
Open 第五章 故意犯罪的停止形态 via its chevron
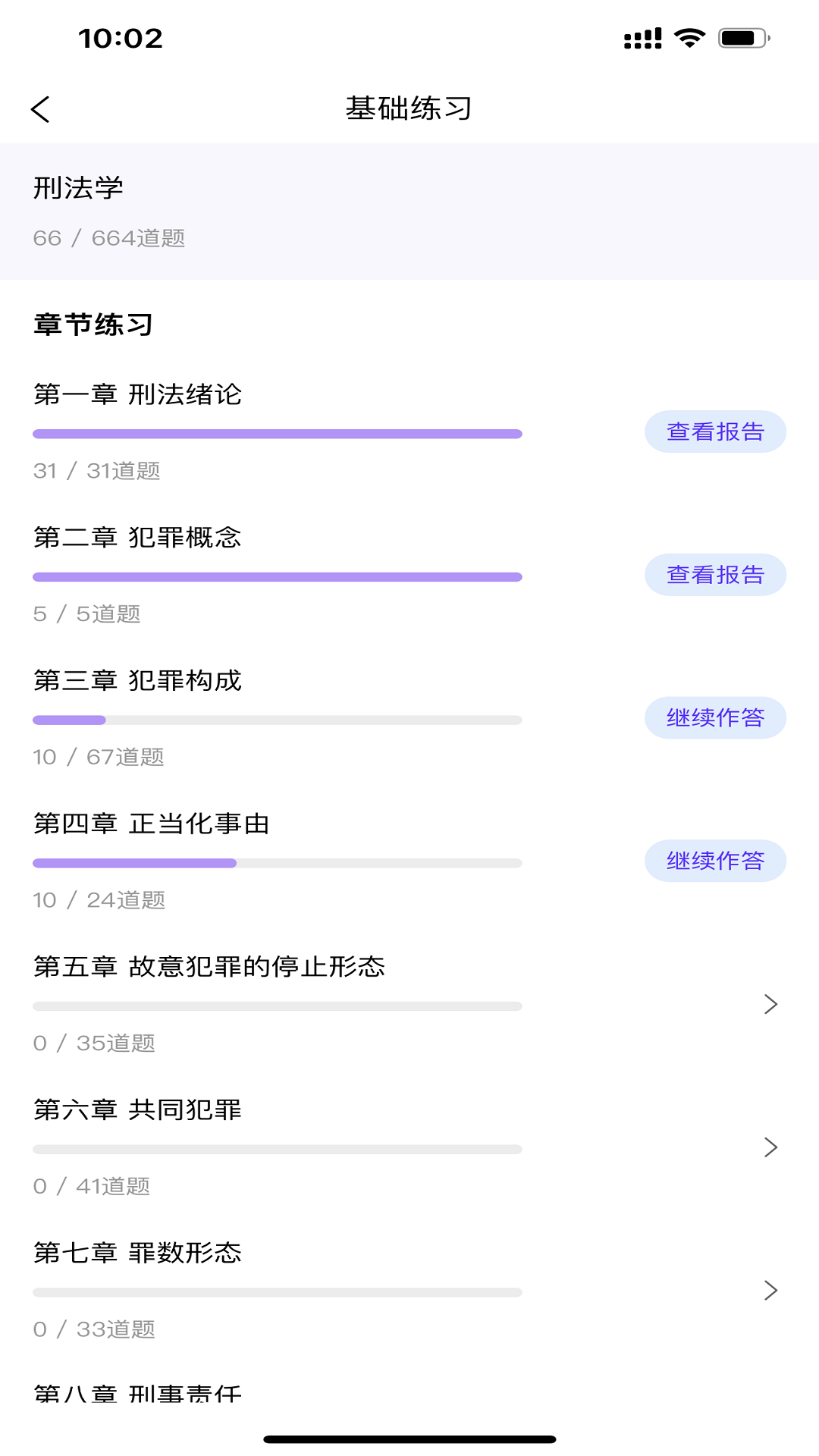point(772,1004)
